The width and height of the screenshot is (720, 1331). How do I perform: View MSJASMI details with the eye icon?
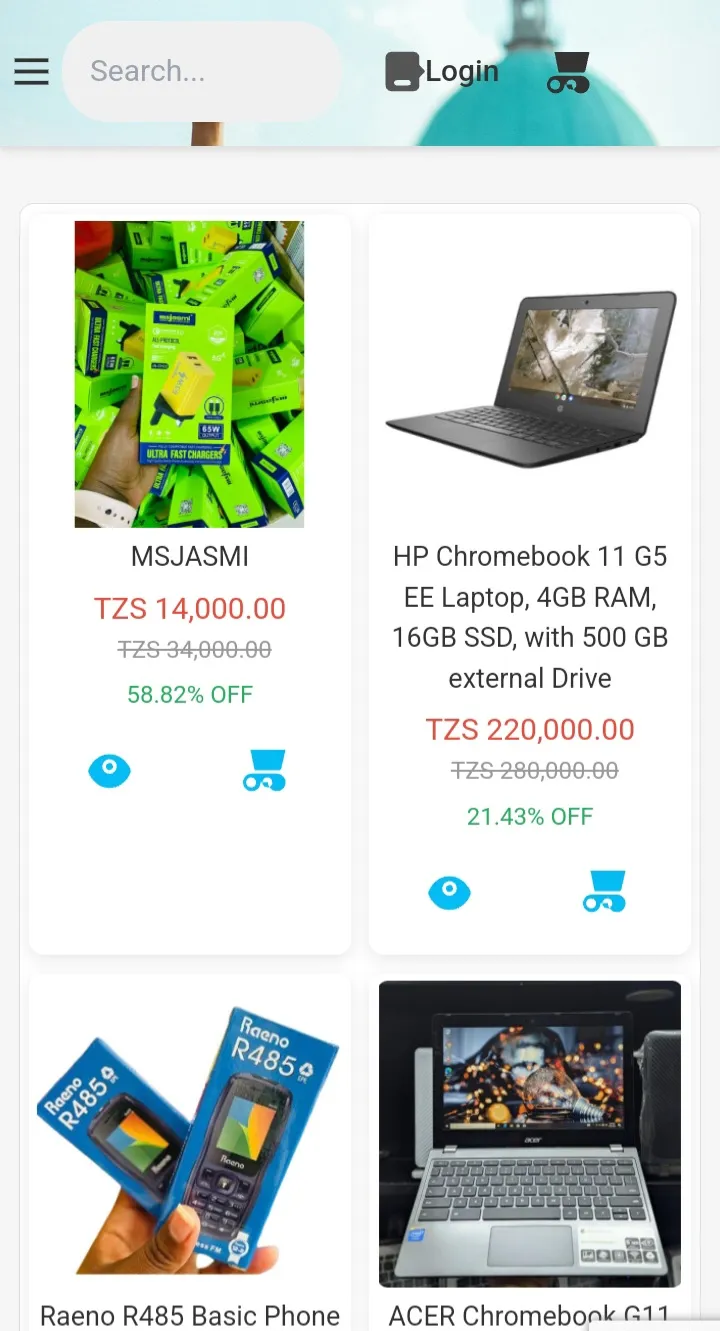point(110,771)
